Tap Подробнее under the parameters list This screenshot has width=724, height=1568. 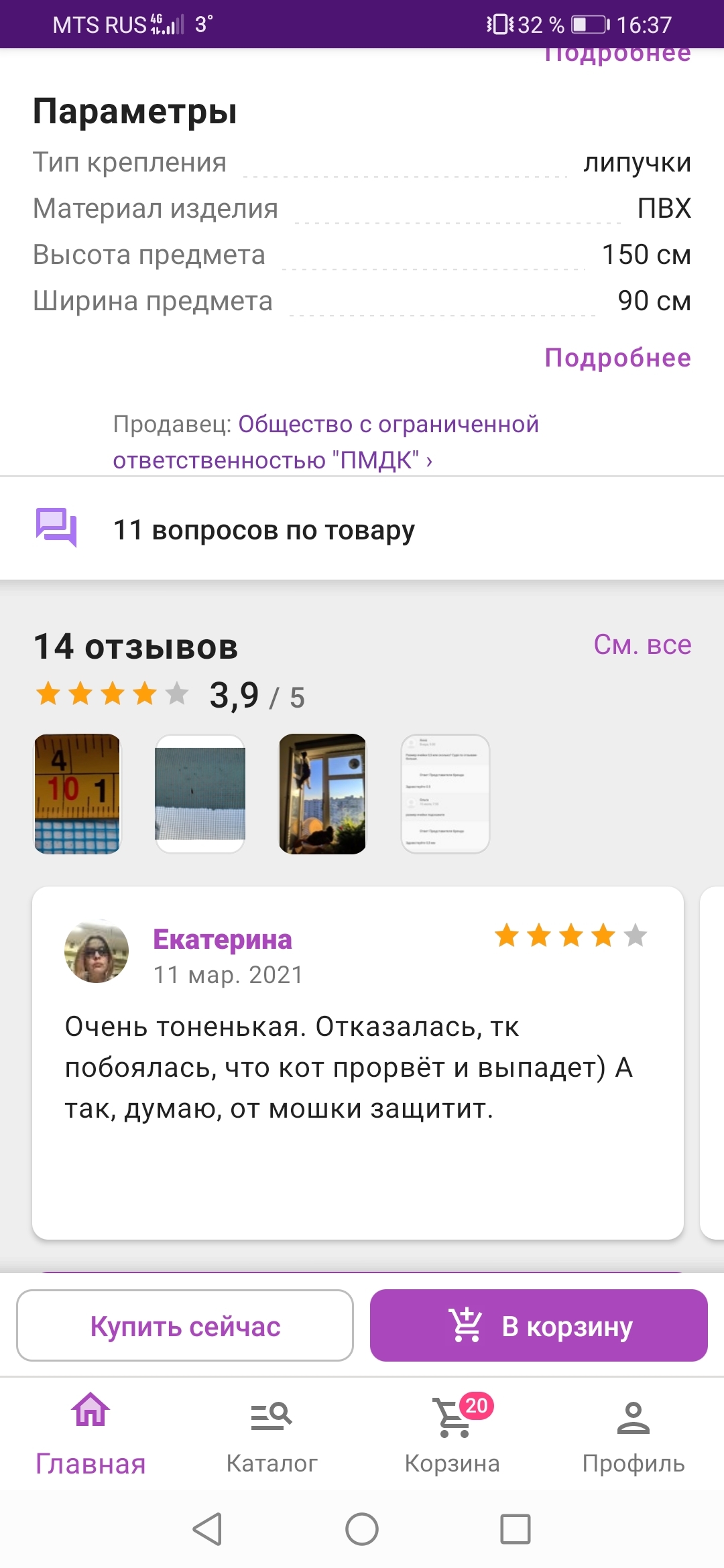click(x=617, y=358)
